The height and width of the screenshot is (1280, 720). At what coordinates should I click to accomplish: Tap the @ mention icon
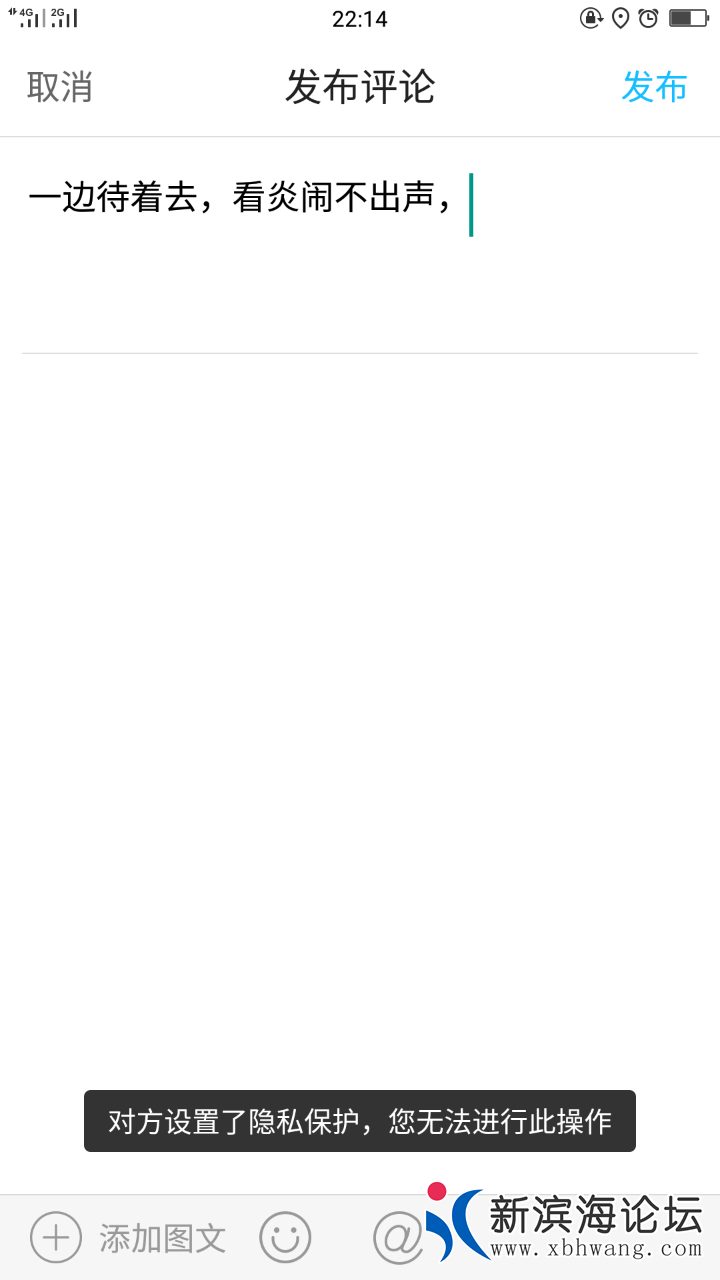click(397, 1238)
